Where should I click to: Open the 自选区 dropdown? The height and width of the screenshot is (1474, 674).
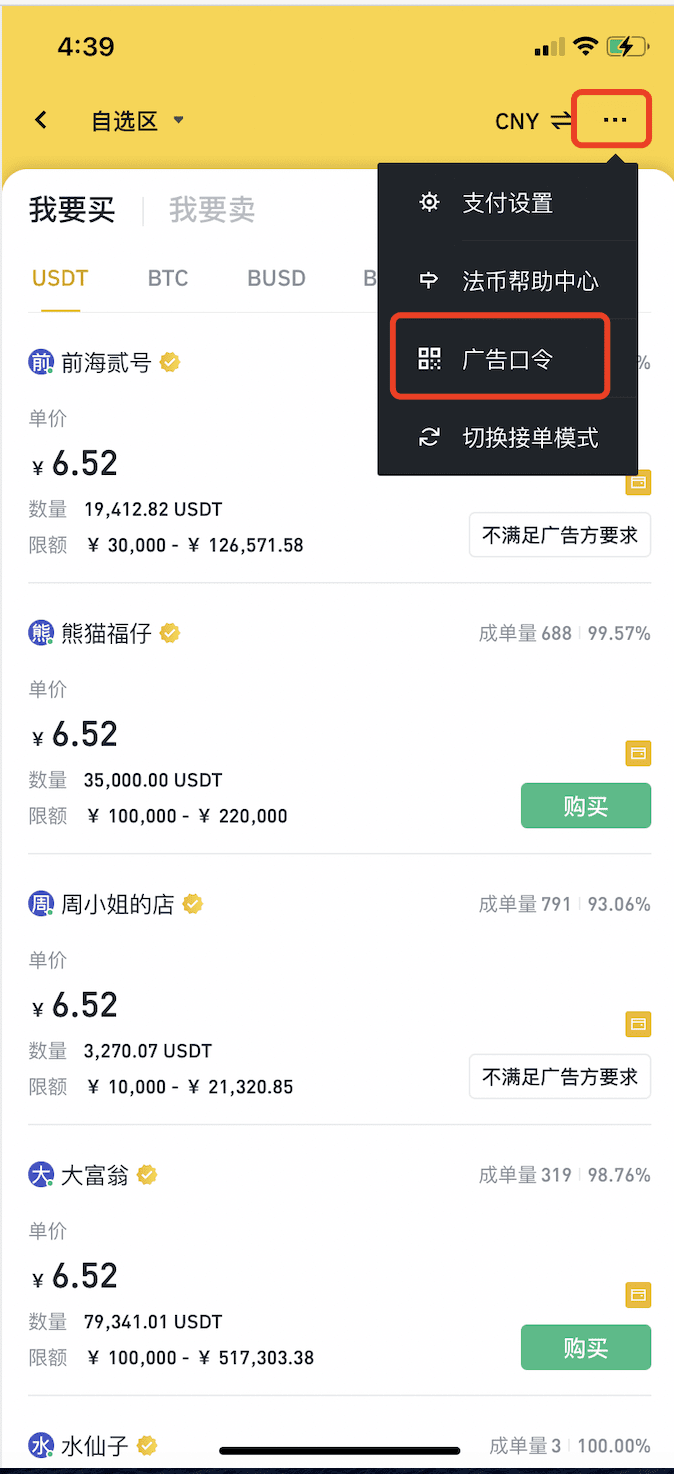pyautogui.click(x=138, y=121)
